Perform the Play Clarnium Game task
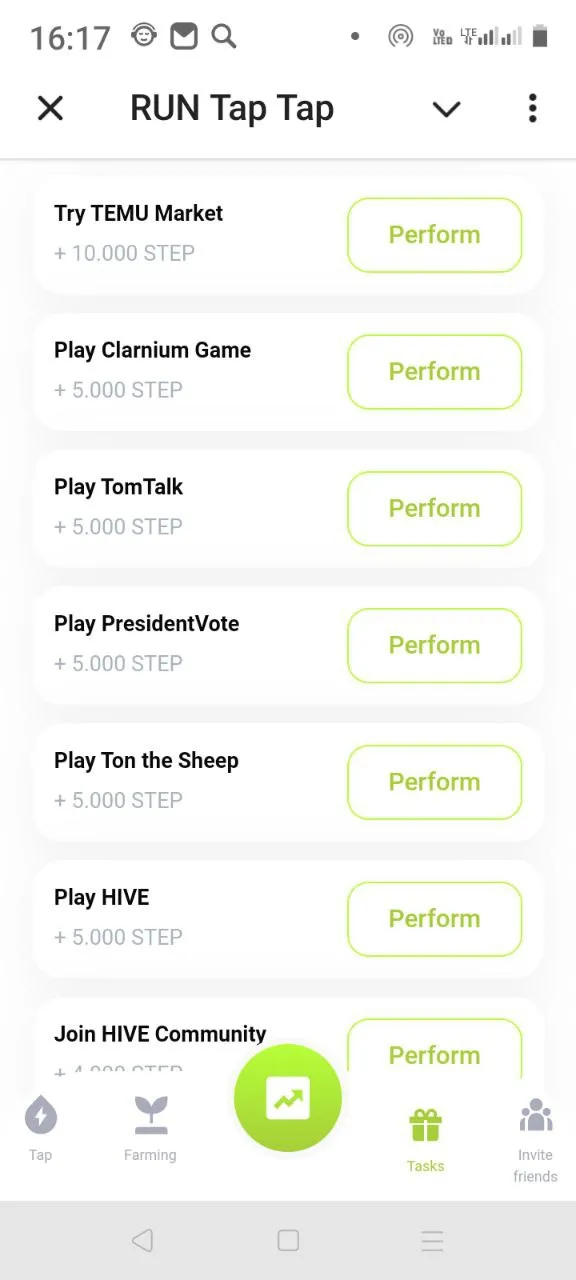This screenshot has width=576, height=1280. click(x=434, y=372)
